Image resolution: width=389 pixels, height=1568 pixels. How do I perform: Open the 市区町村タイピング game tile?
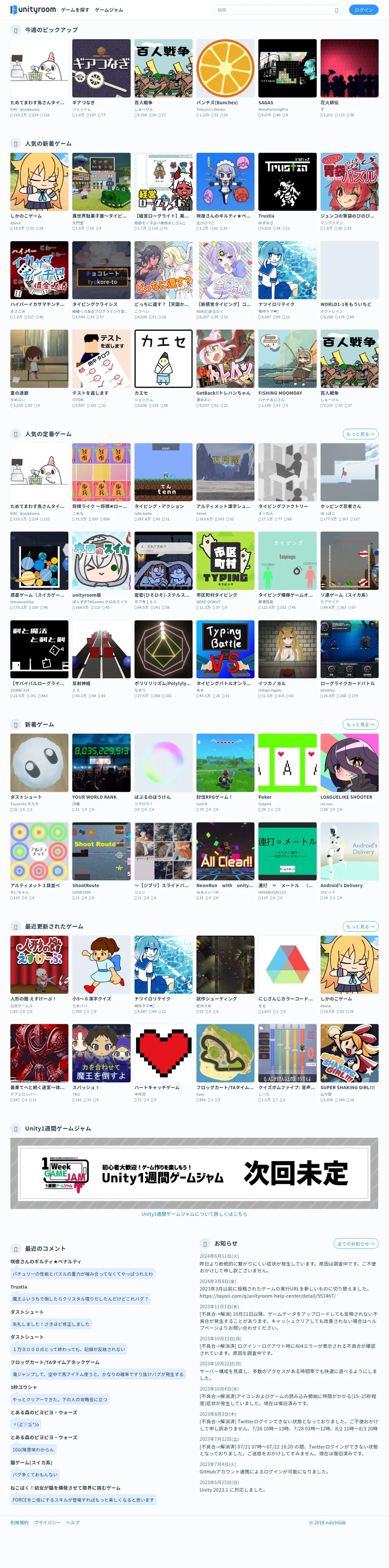point(225,561)
